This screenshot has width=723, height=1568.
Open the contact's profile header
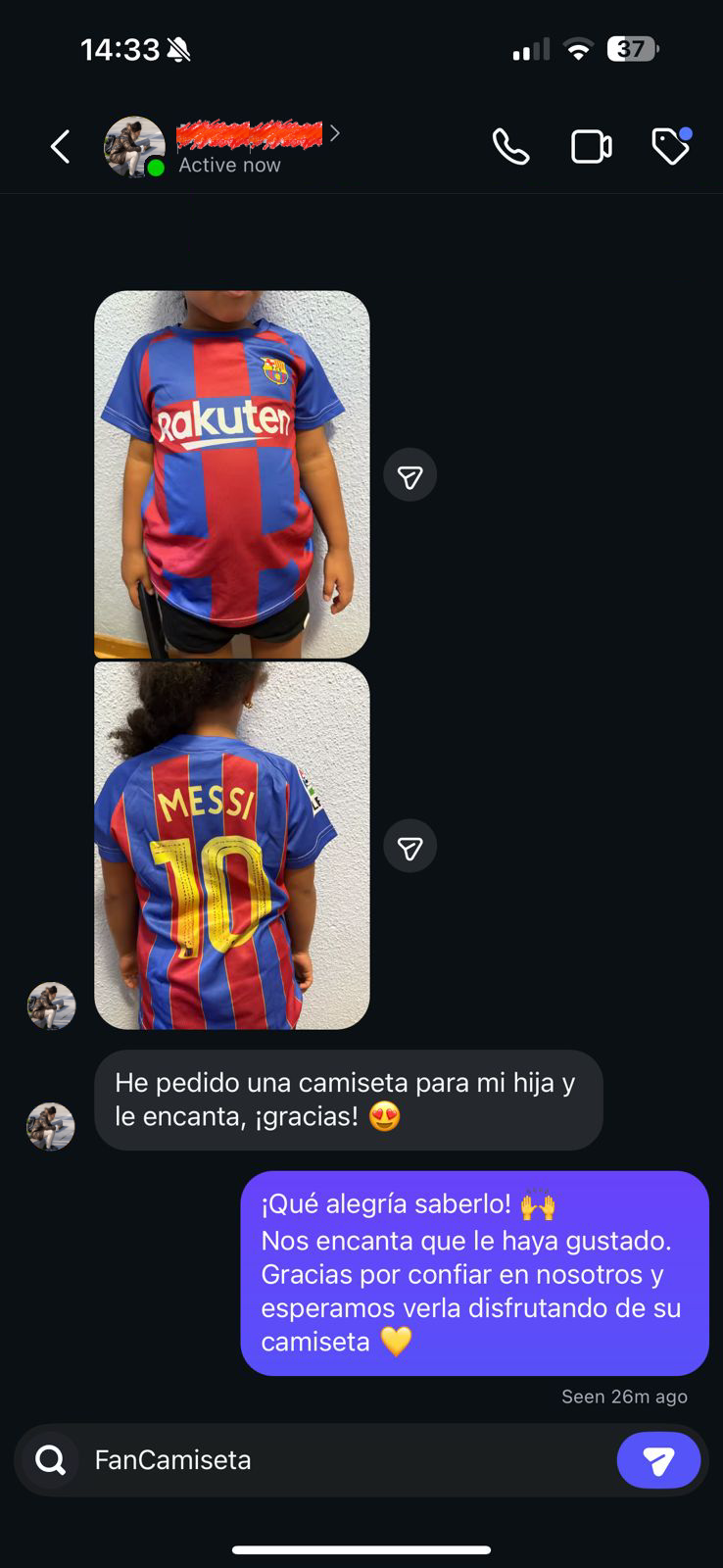tap(249, 147)
